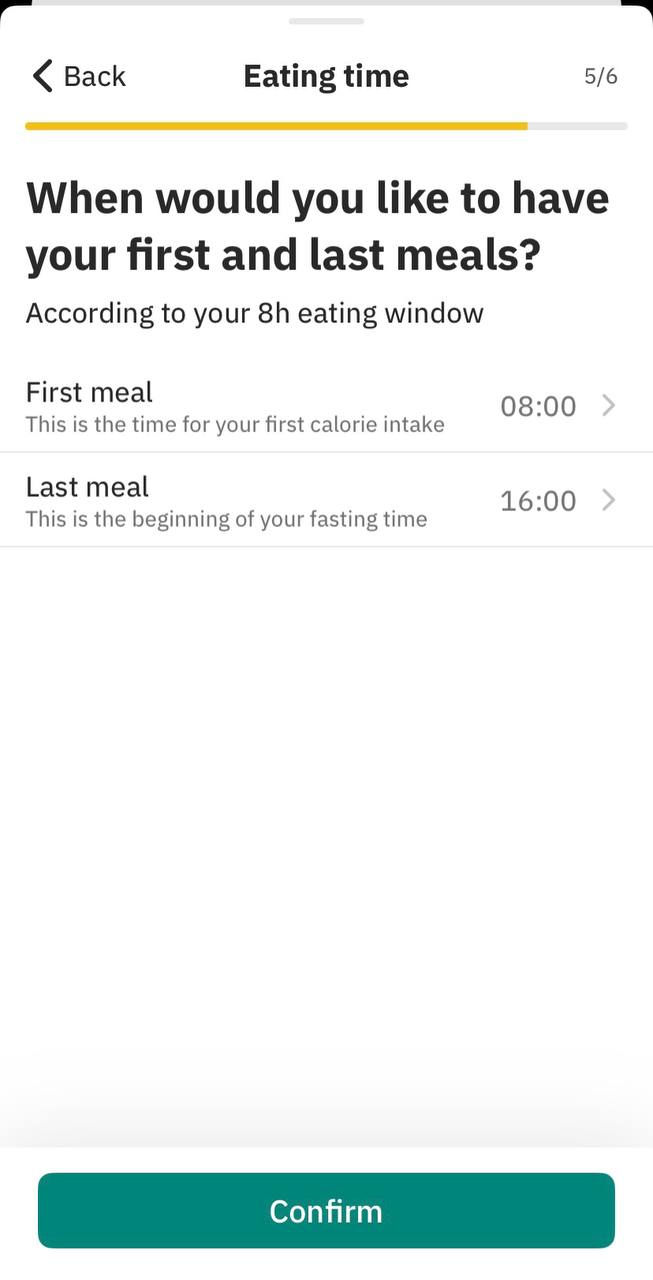The width and height of the screenshot is (653, 1280).
Task: Confirm the eating times
Action: coord(326,1211)
